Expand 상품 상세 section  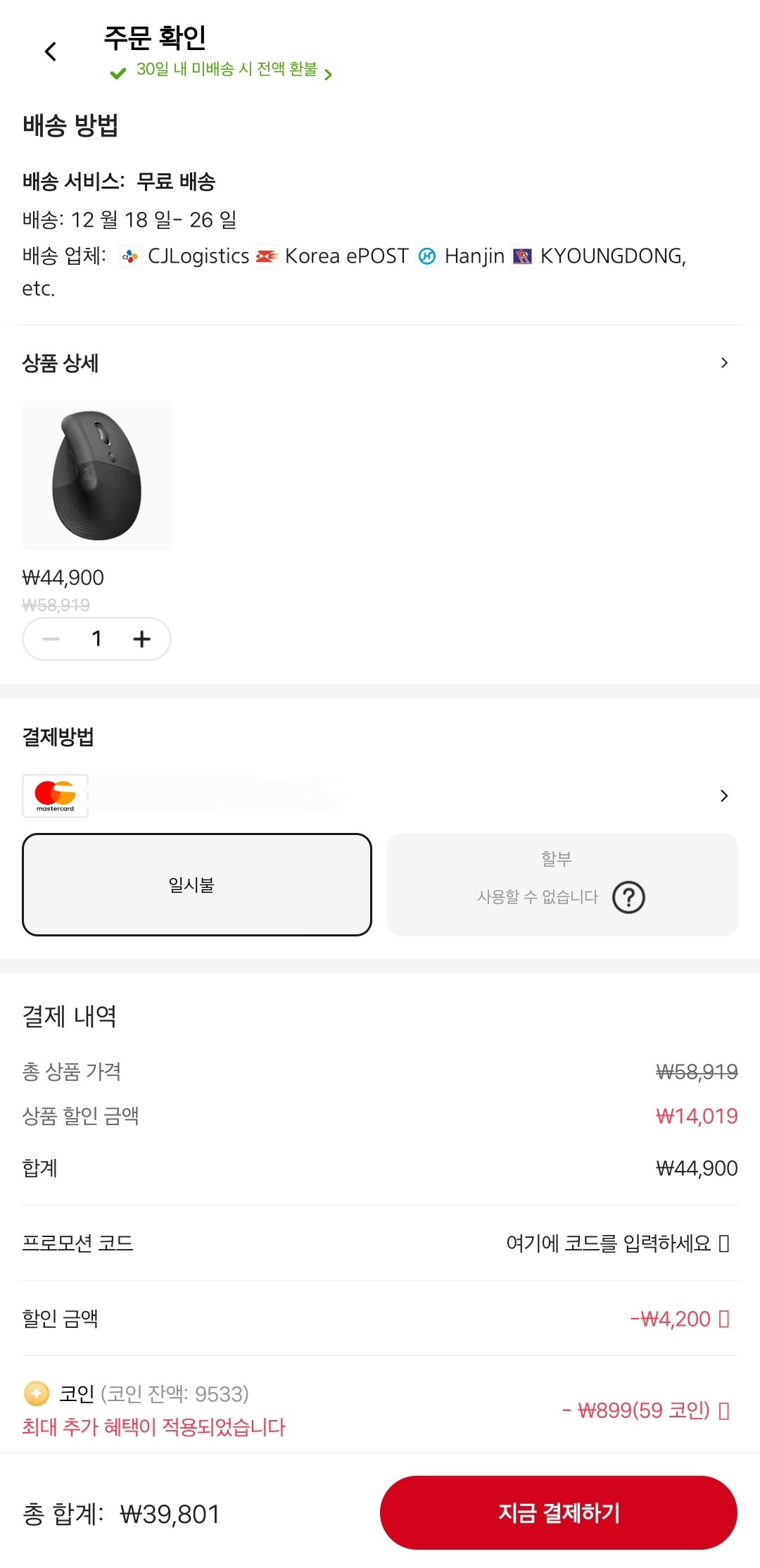[723, 363]
